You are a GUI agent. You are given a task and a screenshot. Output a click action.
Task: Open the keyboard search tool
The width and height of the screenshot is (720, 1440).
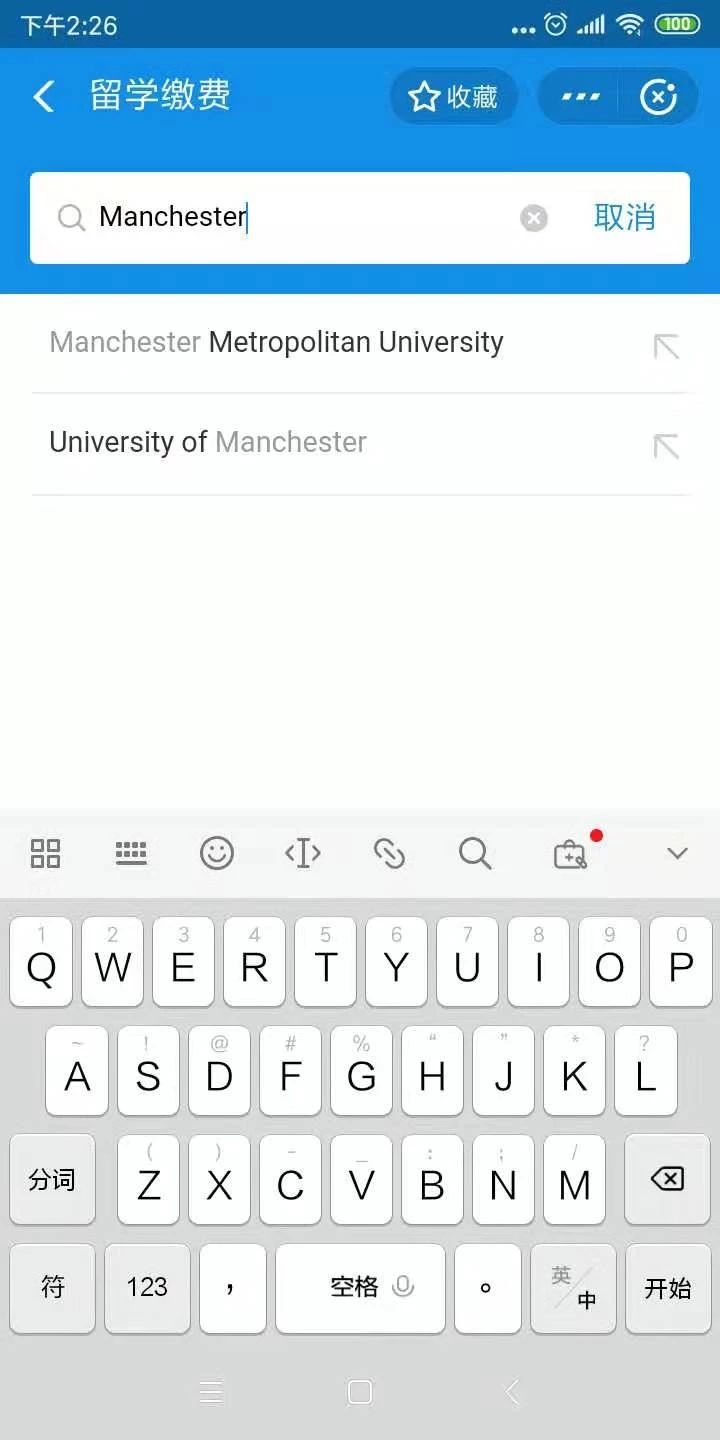(475, 853)
